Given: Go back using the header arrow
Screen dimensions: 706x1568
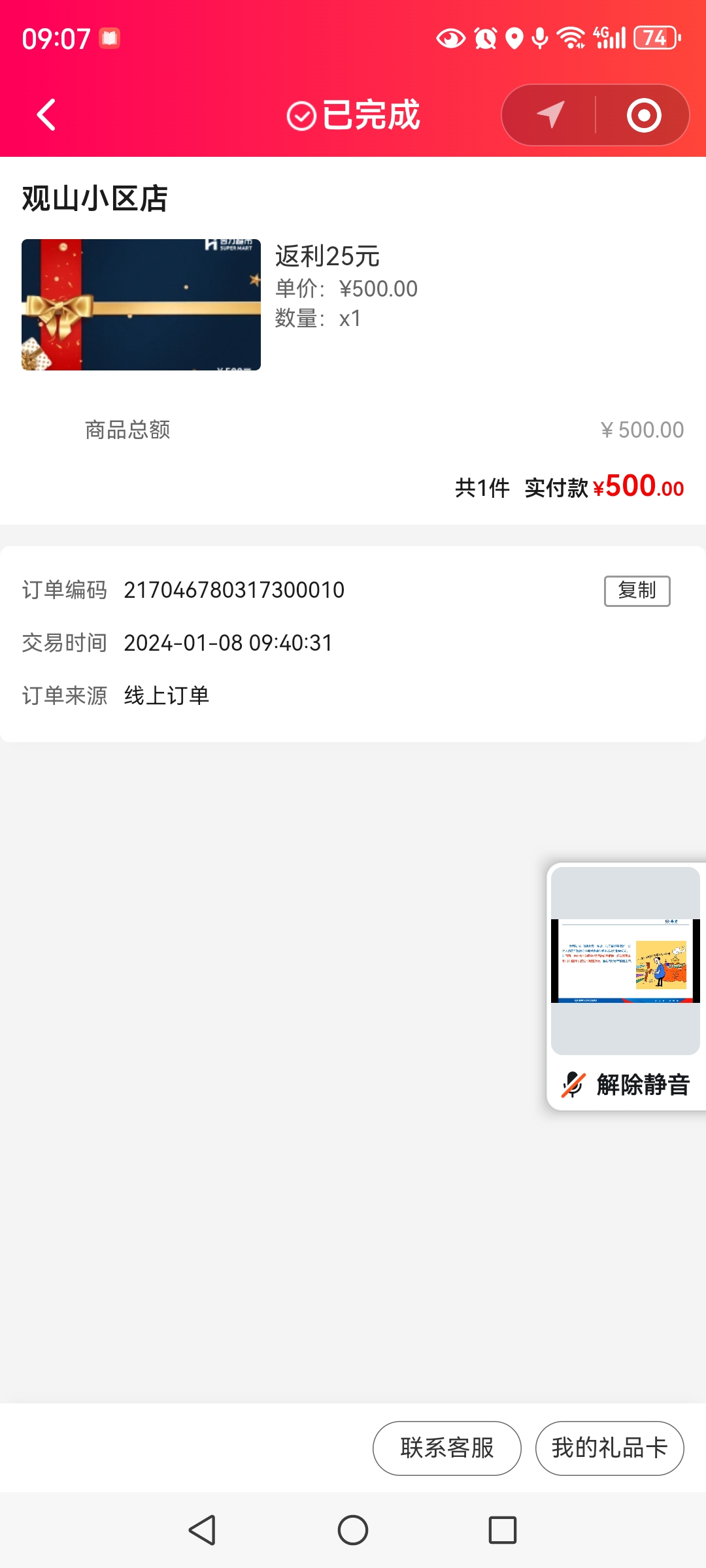Looking at the screenshot, I should [x=46, y=115].
